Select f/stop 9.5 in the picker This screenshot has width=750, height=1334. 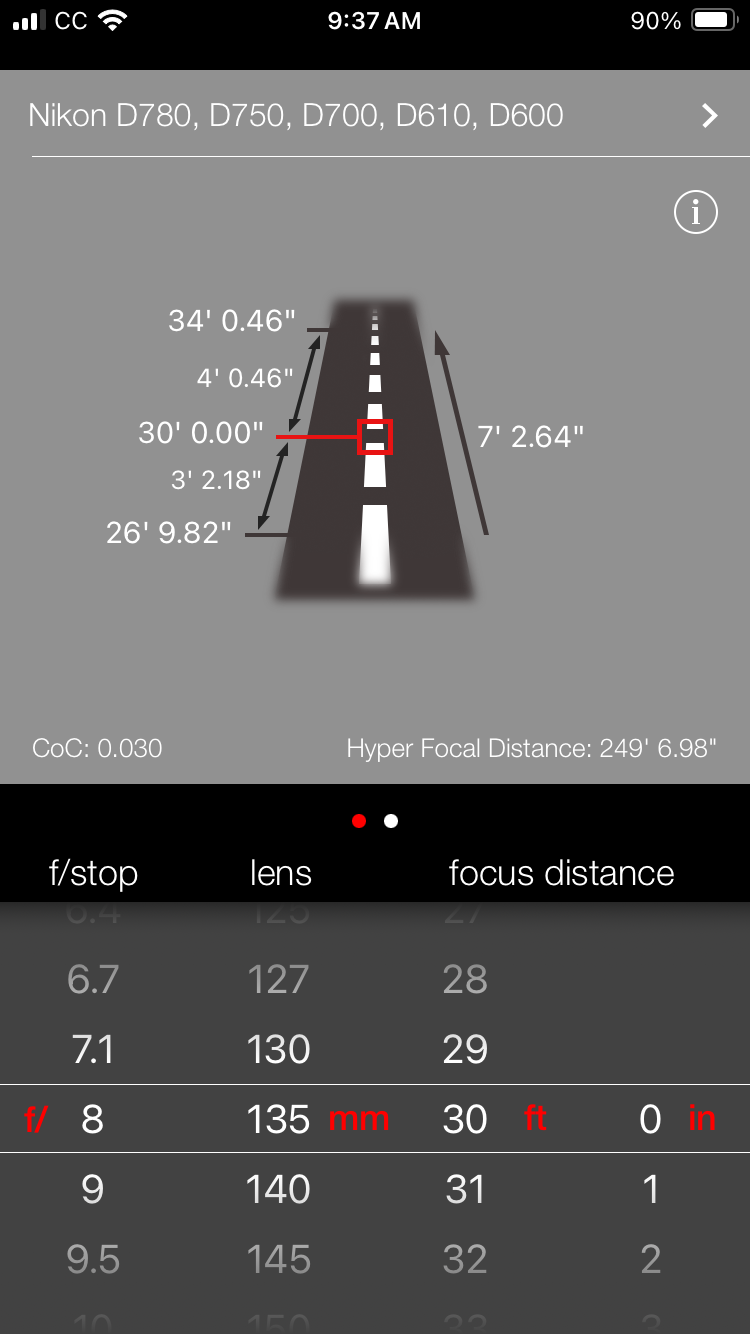[x=92, y=1259]
